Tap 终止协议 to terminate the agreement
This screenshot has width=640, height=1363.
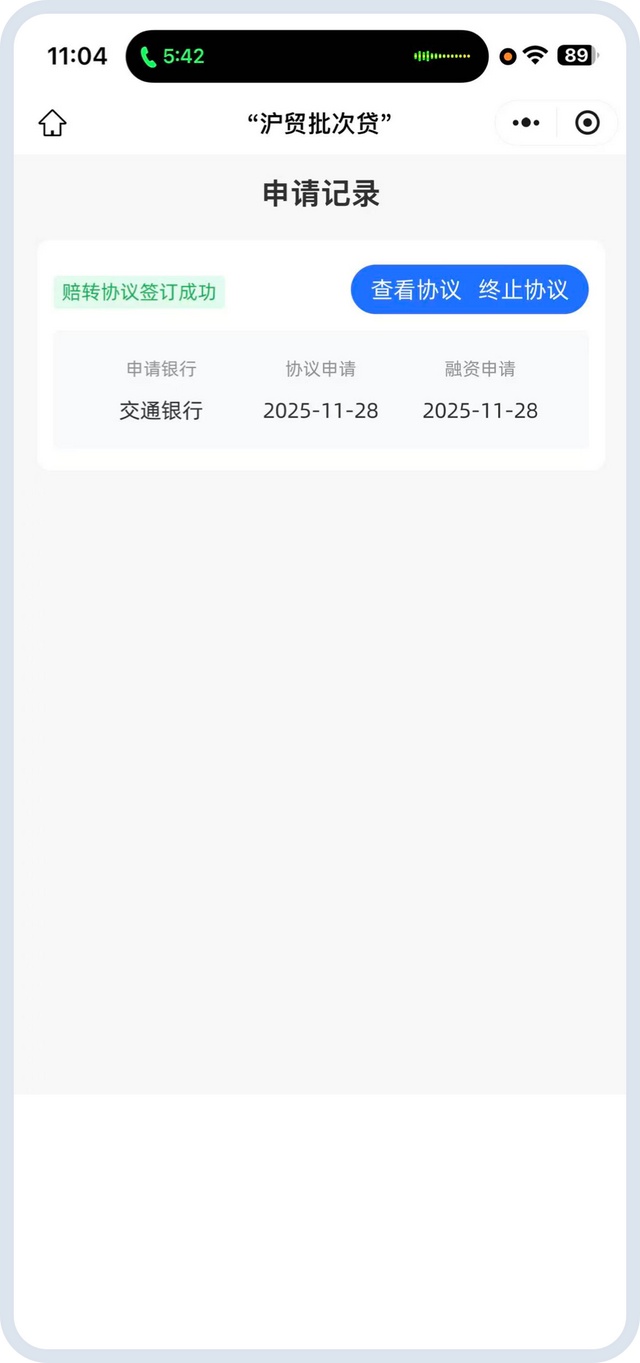523,290
